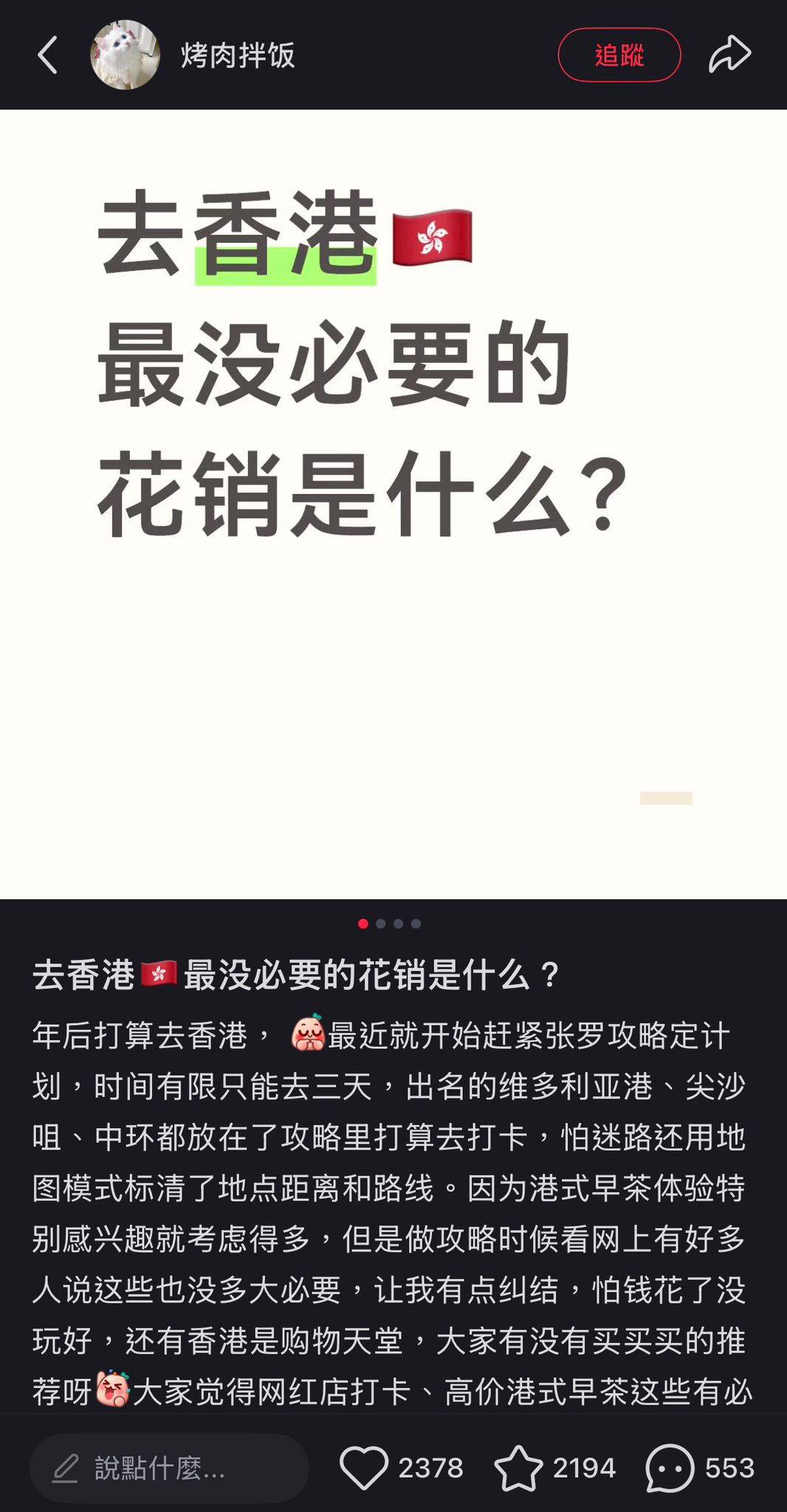Like this post with heart icon

click(364, 1468)
